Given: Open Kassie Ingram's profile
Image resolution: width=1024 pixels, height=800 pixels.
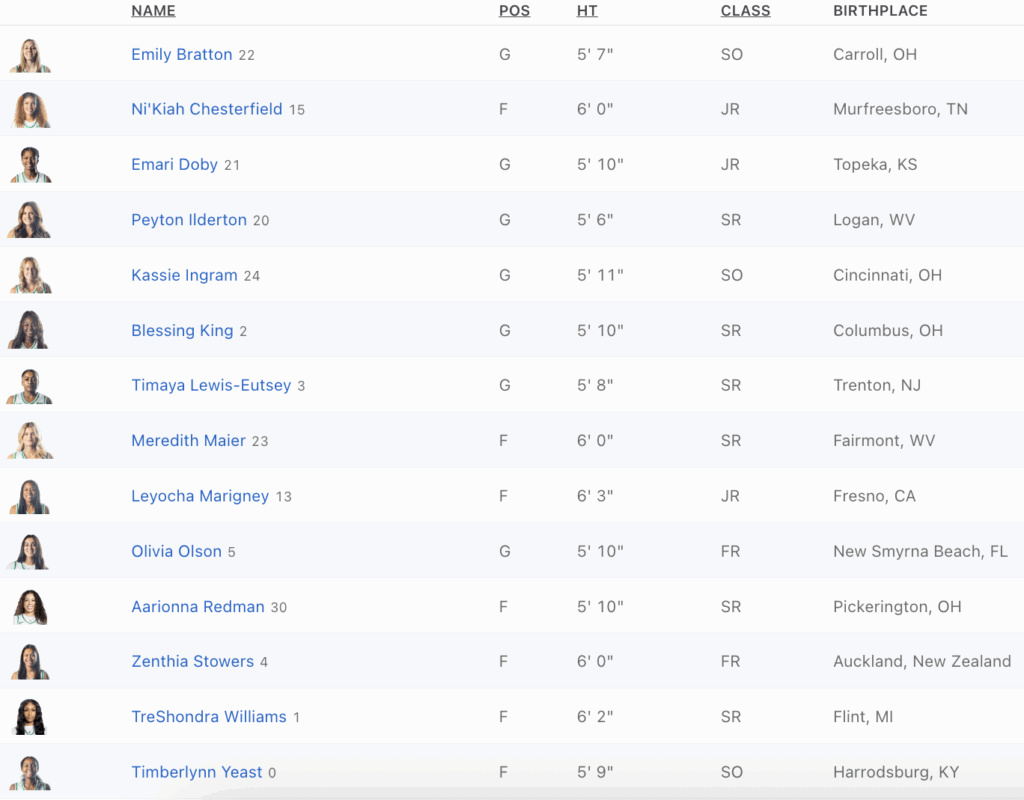Looking at the screenshot, I should pos(185,275).
